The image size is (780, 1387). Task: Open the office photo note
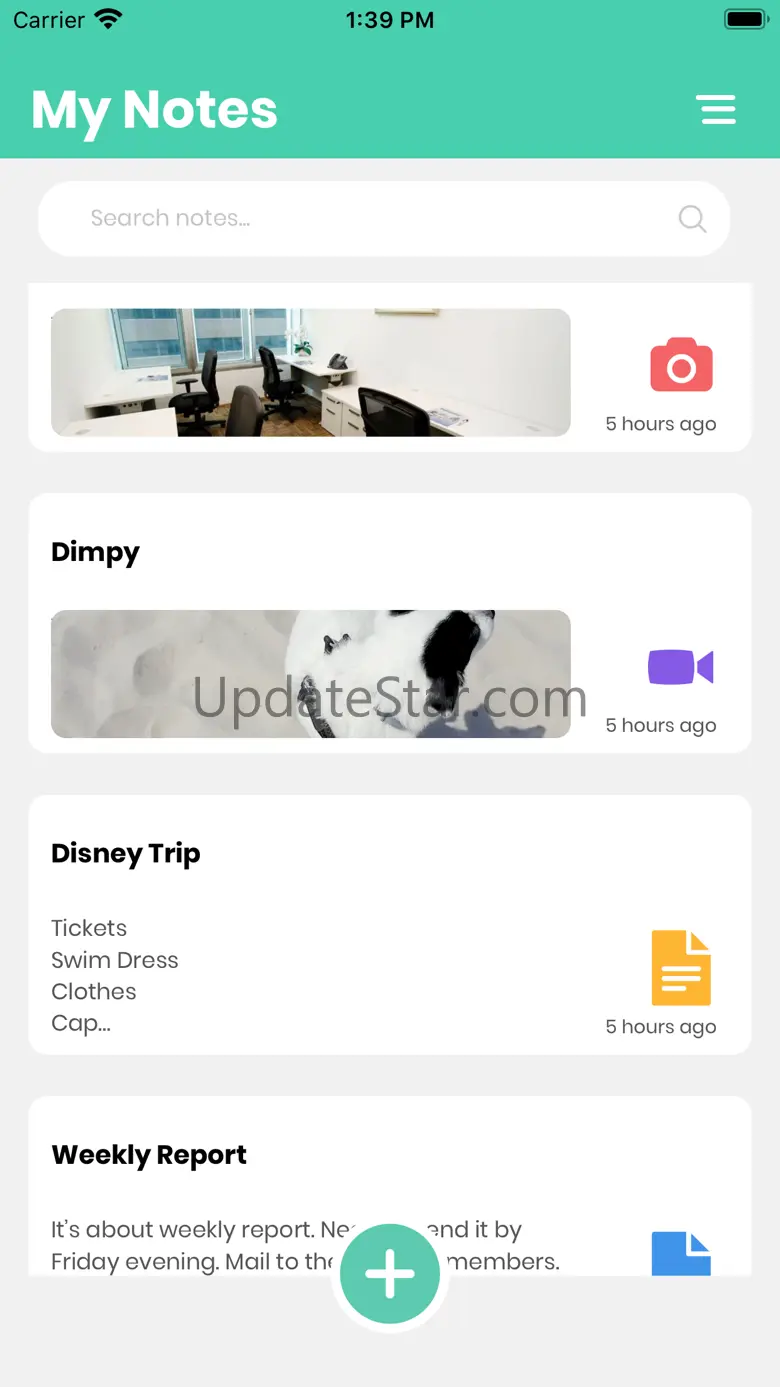390,368
